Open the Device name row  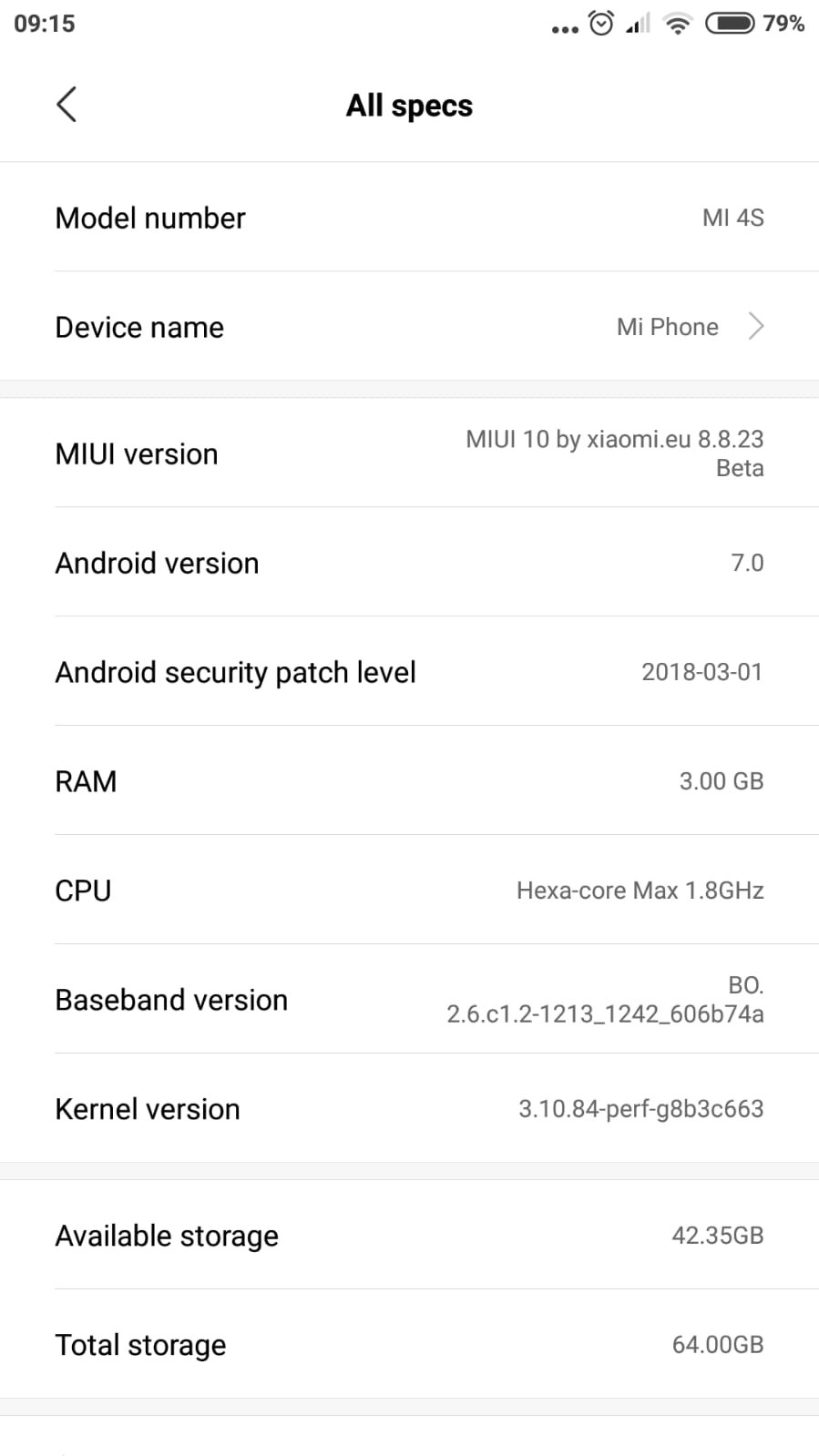click(409, 326)
